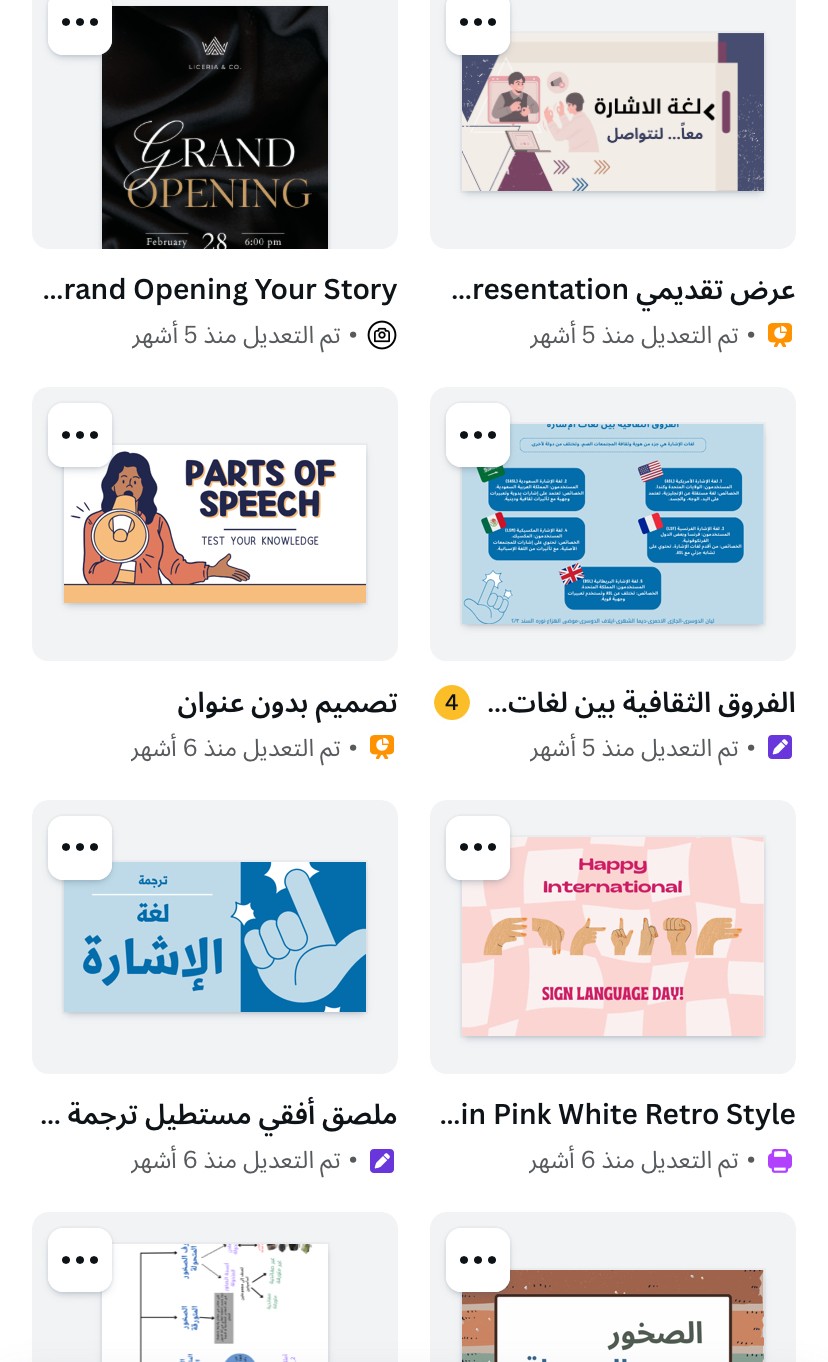
Task: Open the Parts of Speech design
Action: point(215,524)
